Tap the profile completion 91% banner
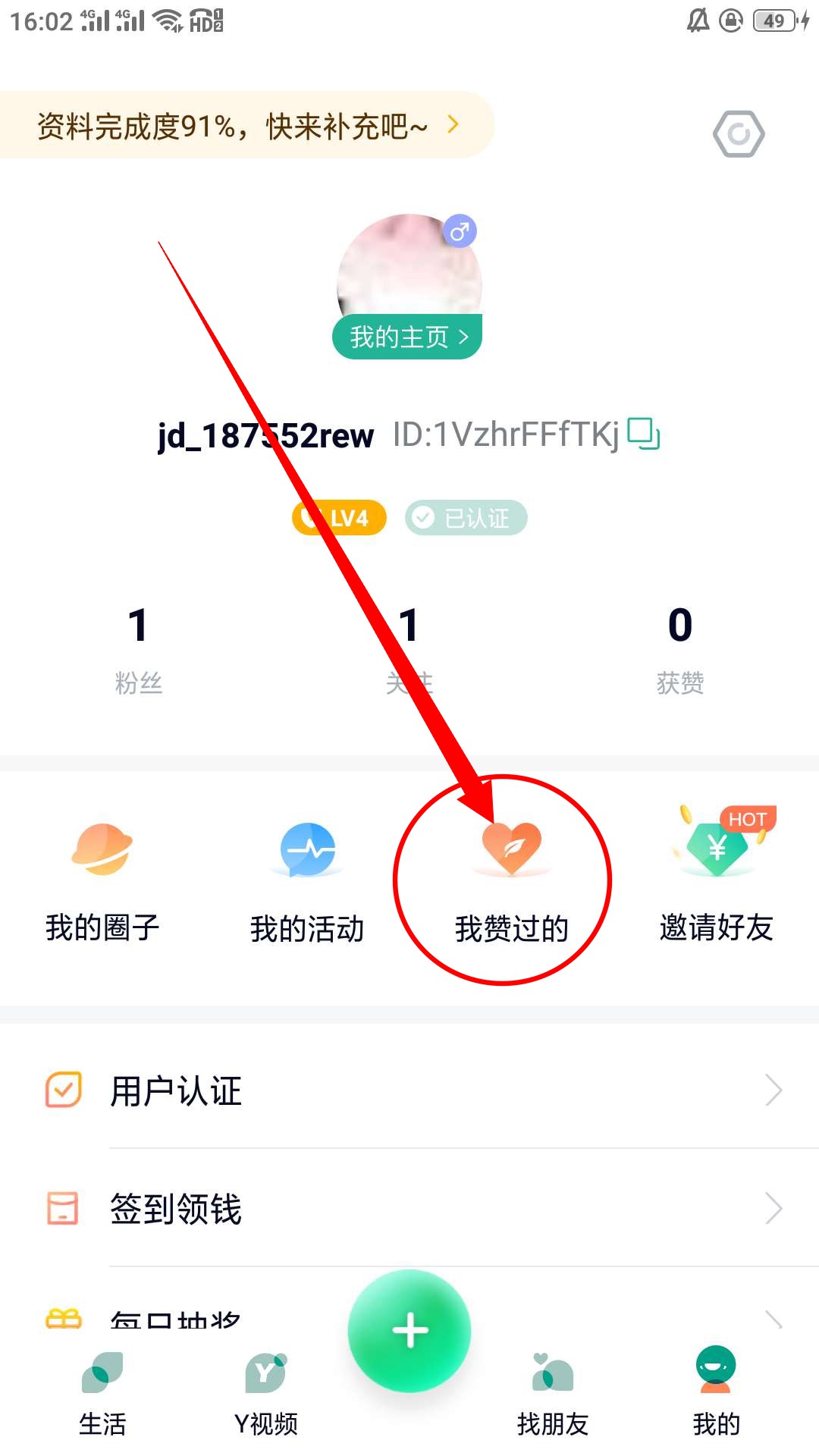 (243, 125)
